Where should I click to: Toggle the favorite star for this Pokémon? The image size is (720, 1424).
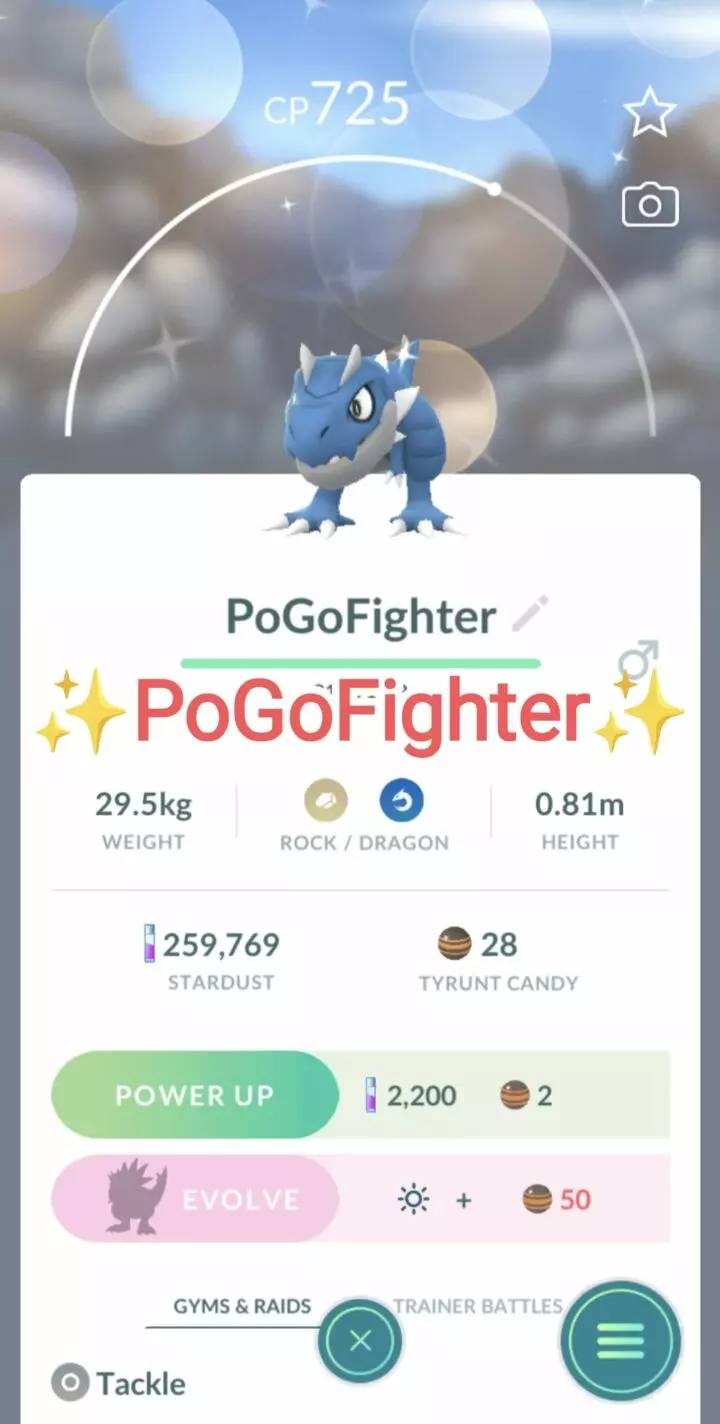pos(651,112)
